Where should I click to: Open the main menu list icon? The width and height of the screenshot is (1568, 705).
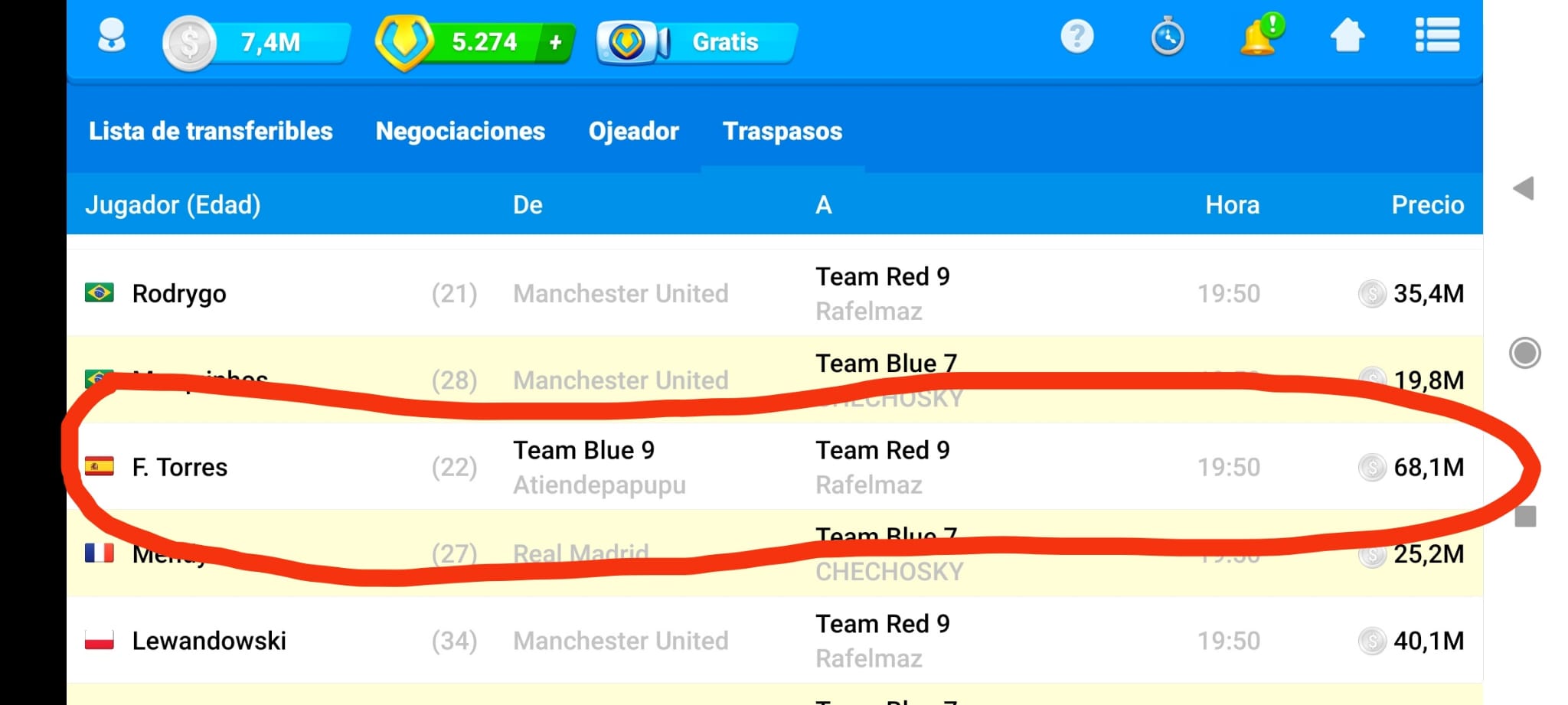pyautogui.click(x=1437, y=36)
